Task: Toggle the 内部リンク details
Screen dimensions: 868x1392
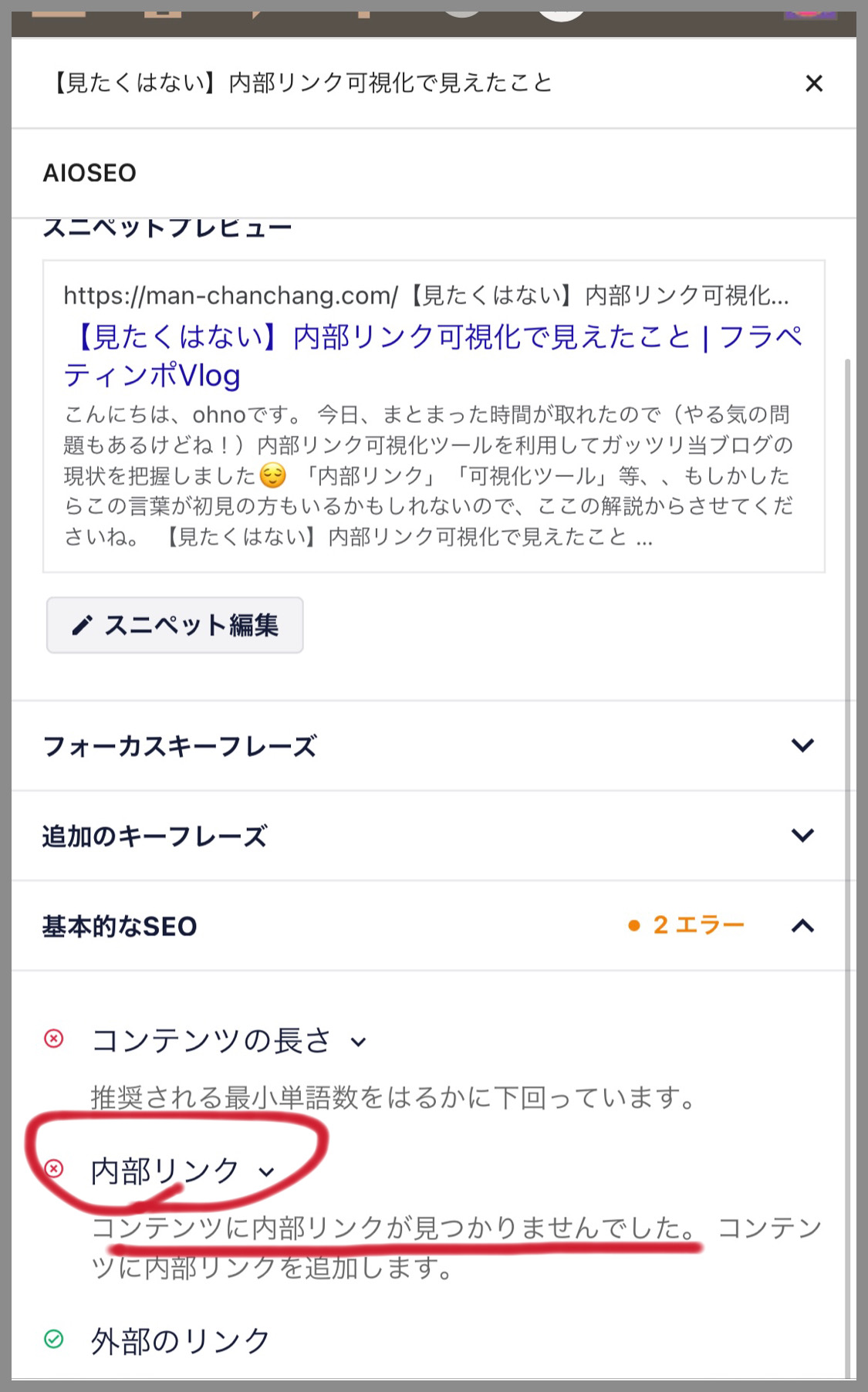Action: (x=183, y=1171)
